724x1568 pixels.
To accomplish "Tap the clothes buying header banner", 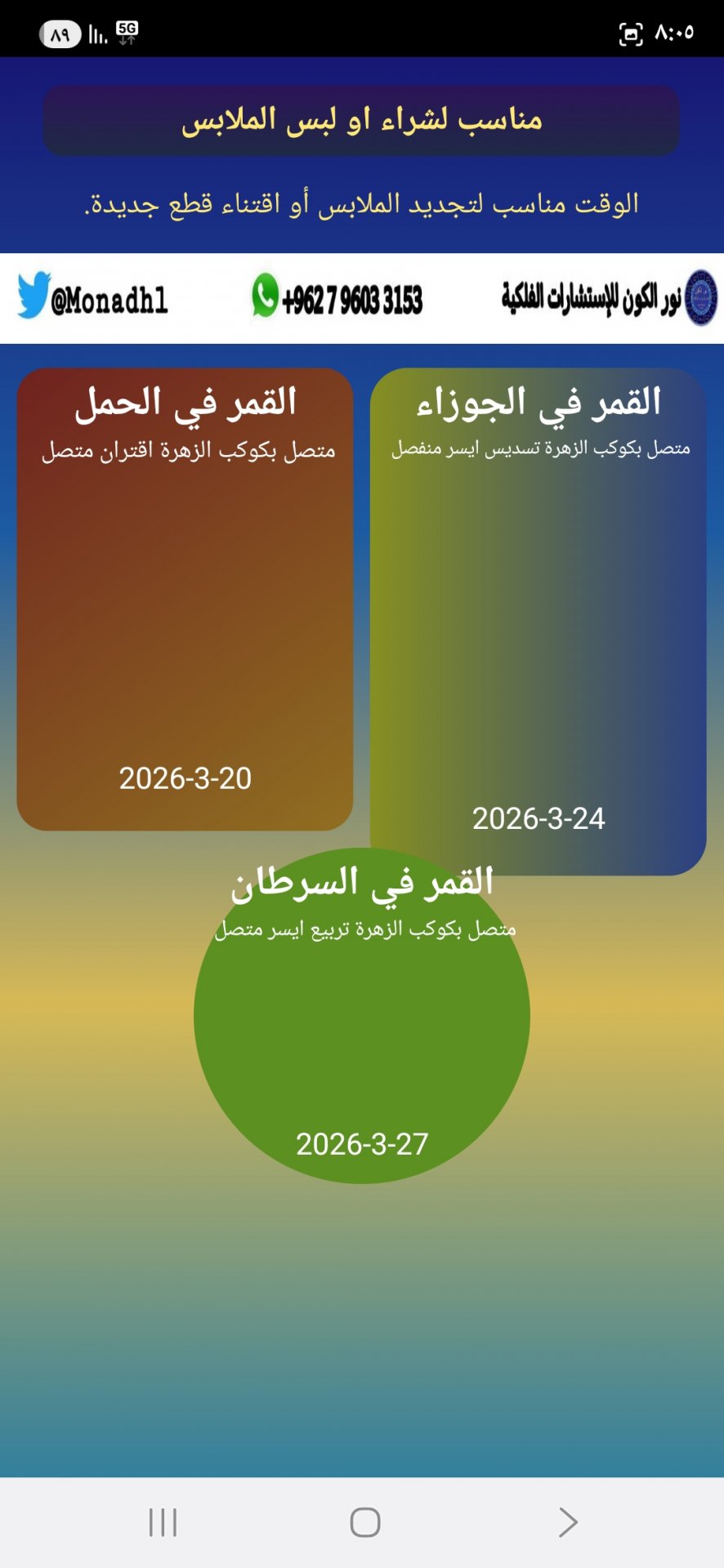I will (x=362, y=122).
